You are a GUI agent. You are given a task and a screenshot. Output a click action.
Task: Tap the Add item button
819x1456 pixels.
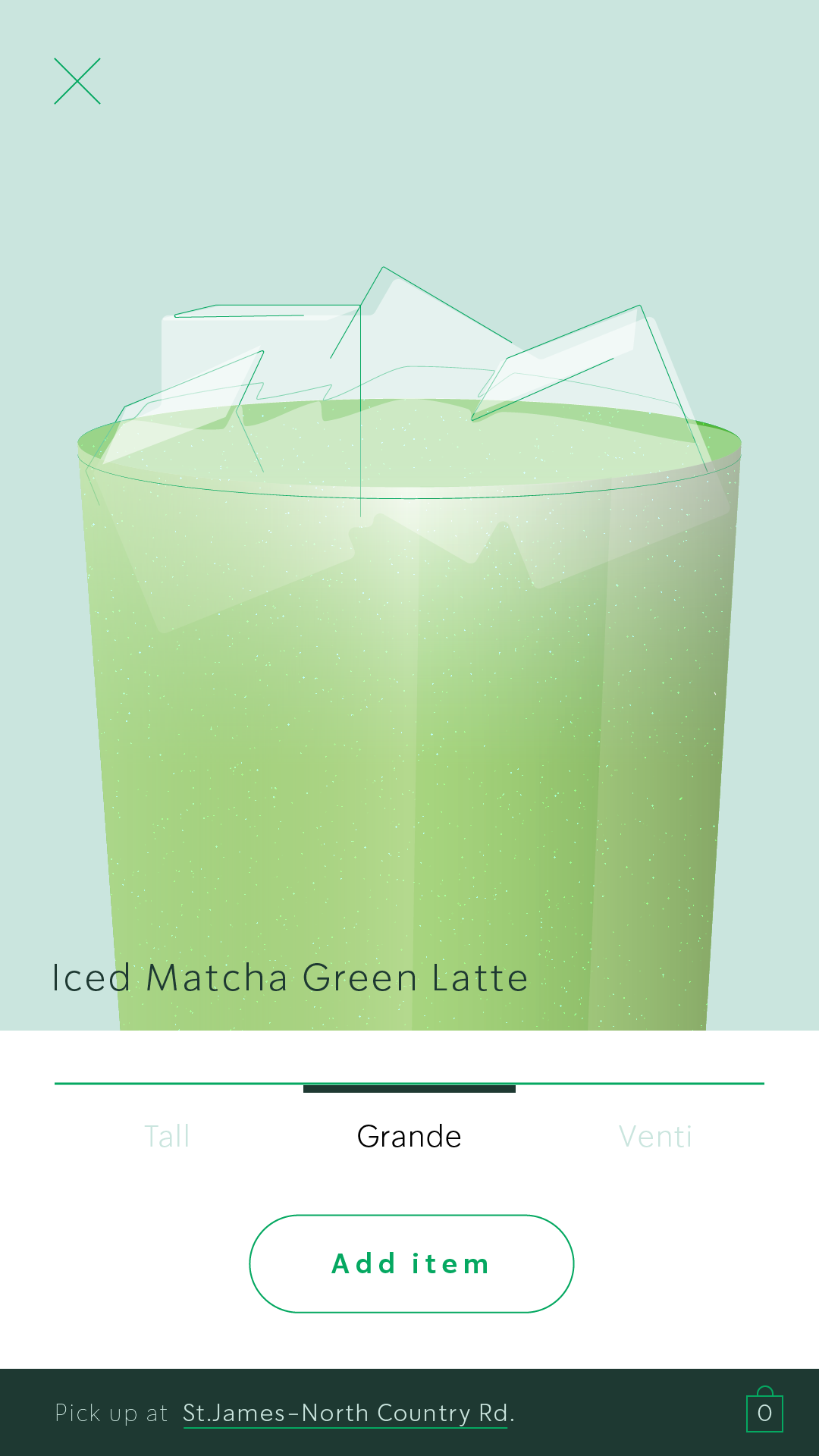click(411, 1263)
